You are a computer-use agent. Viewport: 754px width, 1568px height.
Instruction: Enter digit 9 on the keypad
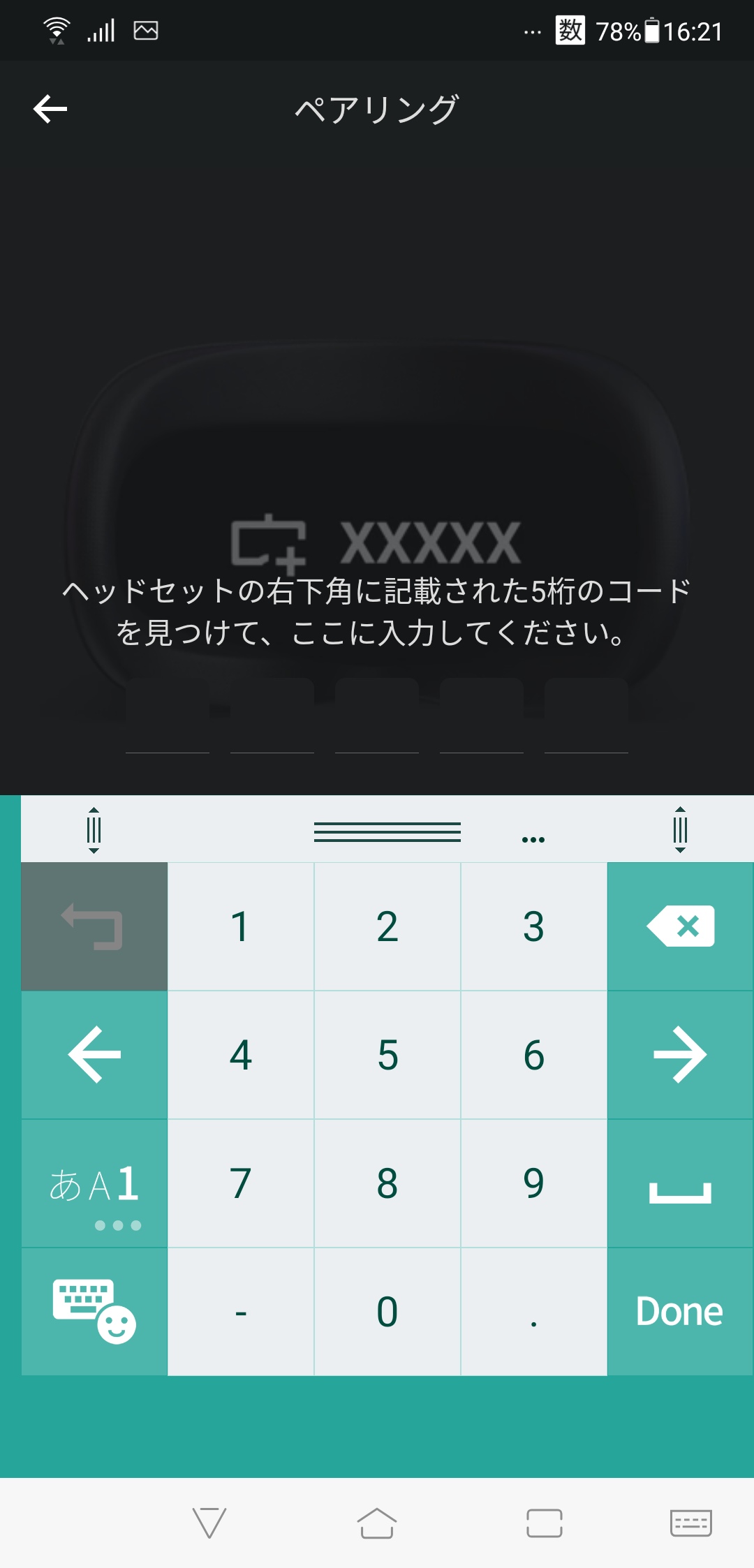[534, 1183]
